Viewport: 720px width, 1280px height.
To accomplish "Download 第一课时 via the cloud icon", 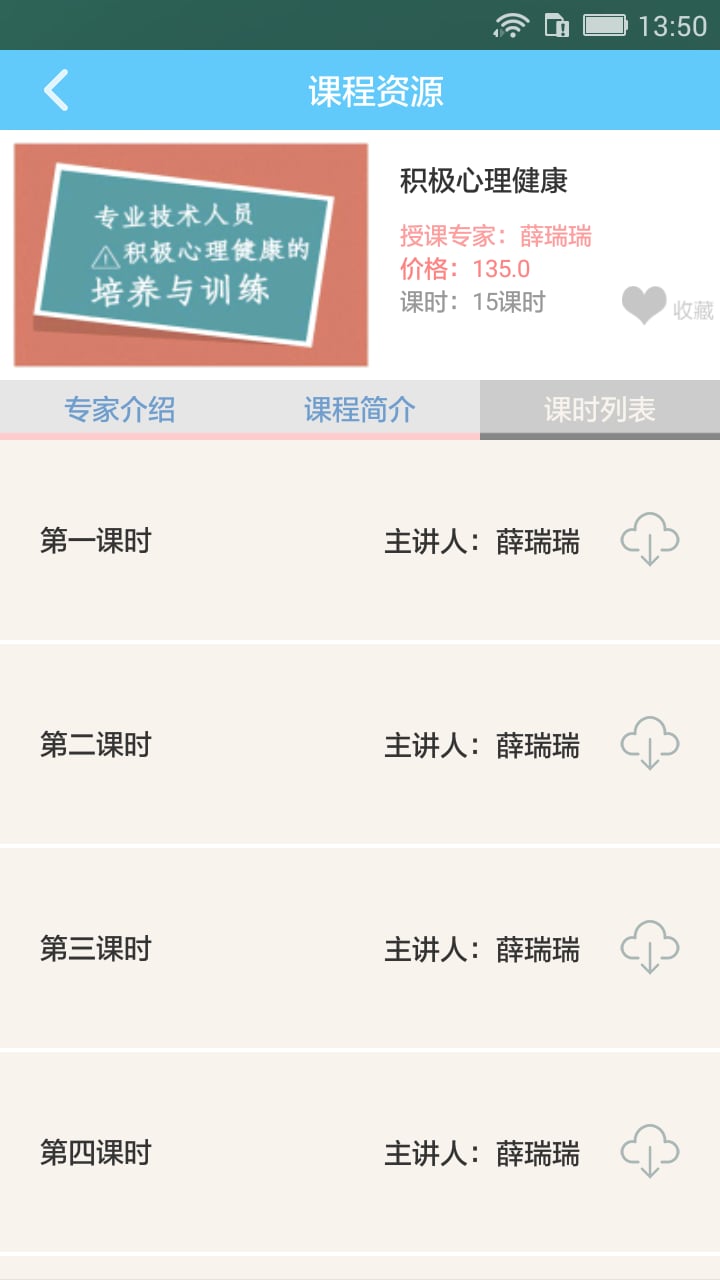I will point(650,540).
